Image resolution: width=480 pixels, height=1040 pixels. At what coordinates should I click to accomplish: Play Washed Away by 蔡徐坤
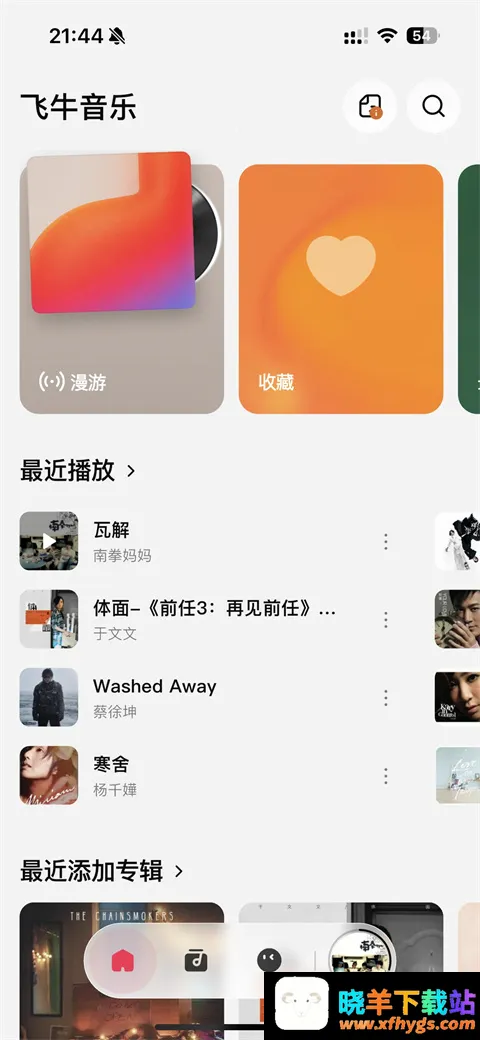tap(199, 698)
